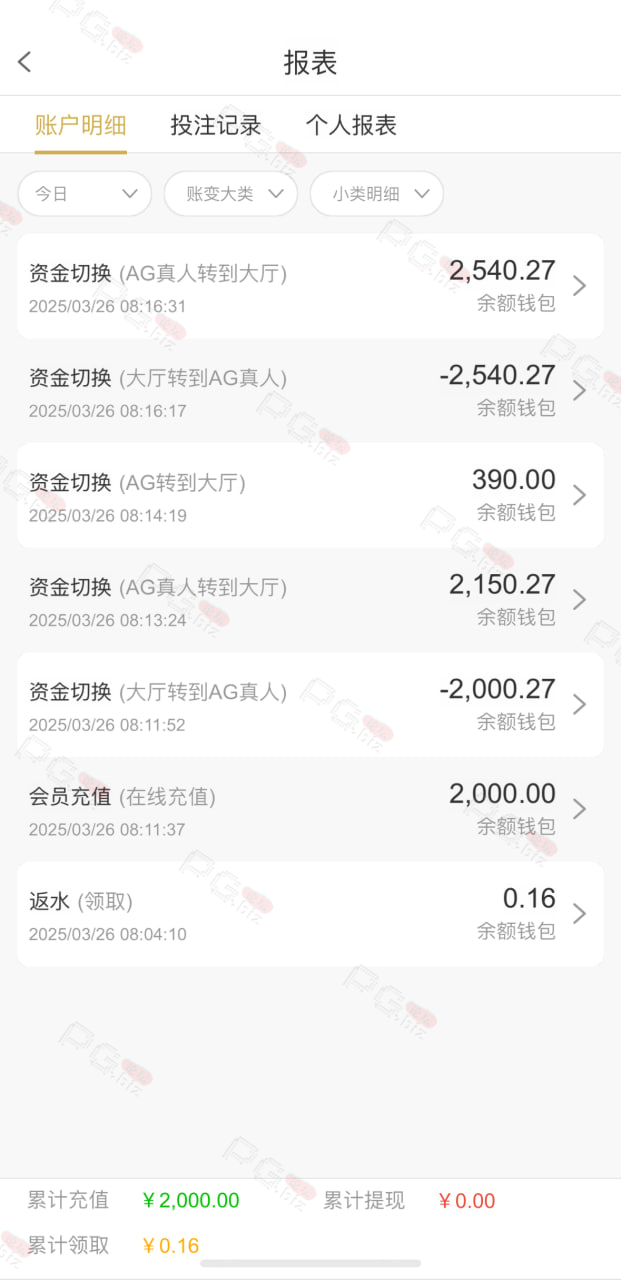
Task: Open the 2,540.27 transfer from 08:16:31
Action: coord(310,286)
